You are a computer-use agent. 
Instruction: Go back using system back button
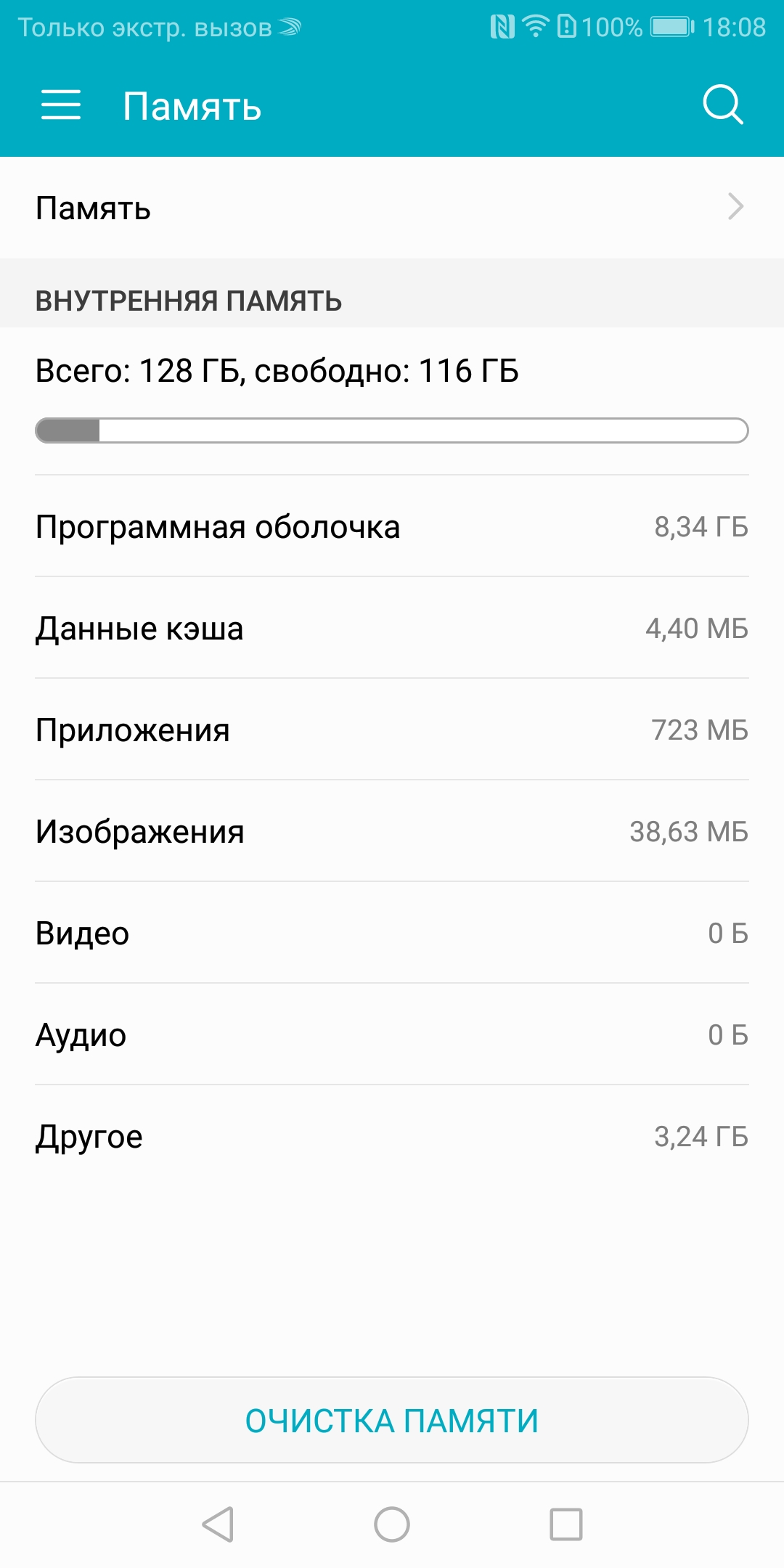(218, 1524)
